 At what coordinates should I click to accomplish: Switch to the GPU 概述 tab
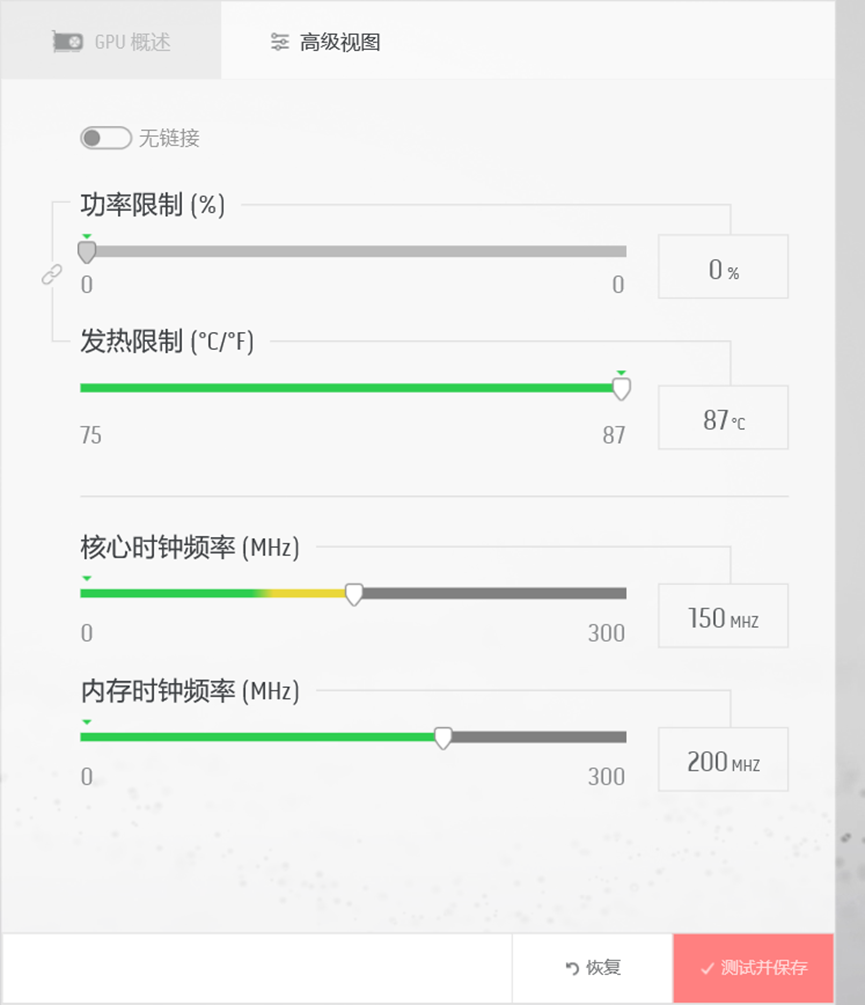click(111, 42)
